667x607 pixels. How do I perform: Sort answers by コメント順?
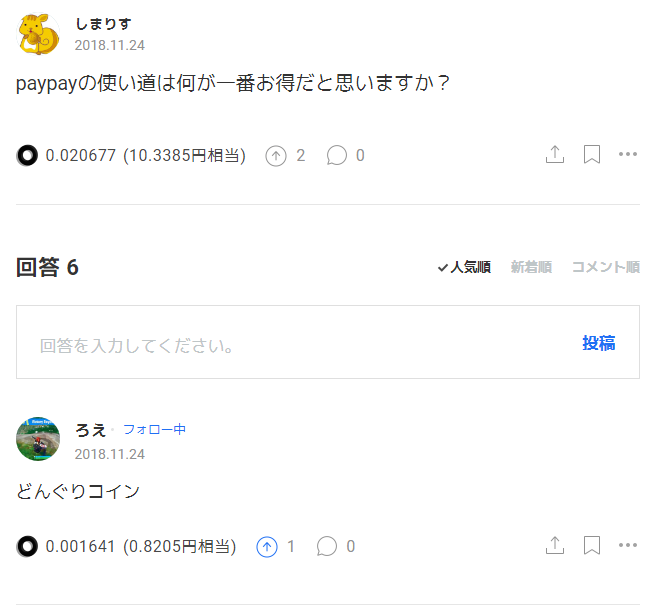[x=605, y=267]
